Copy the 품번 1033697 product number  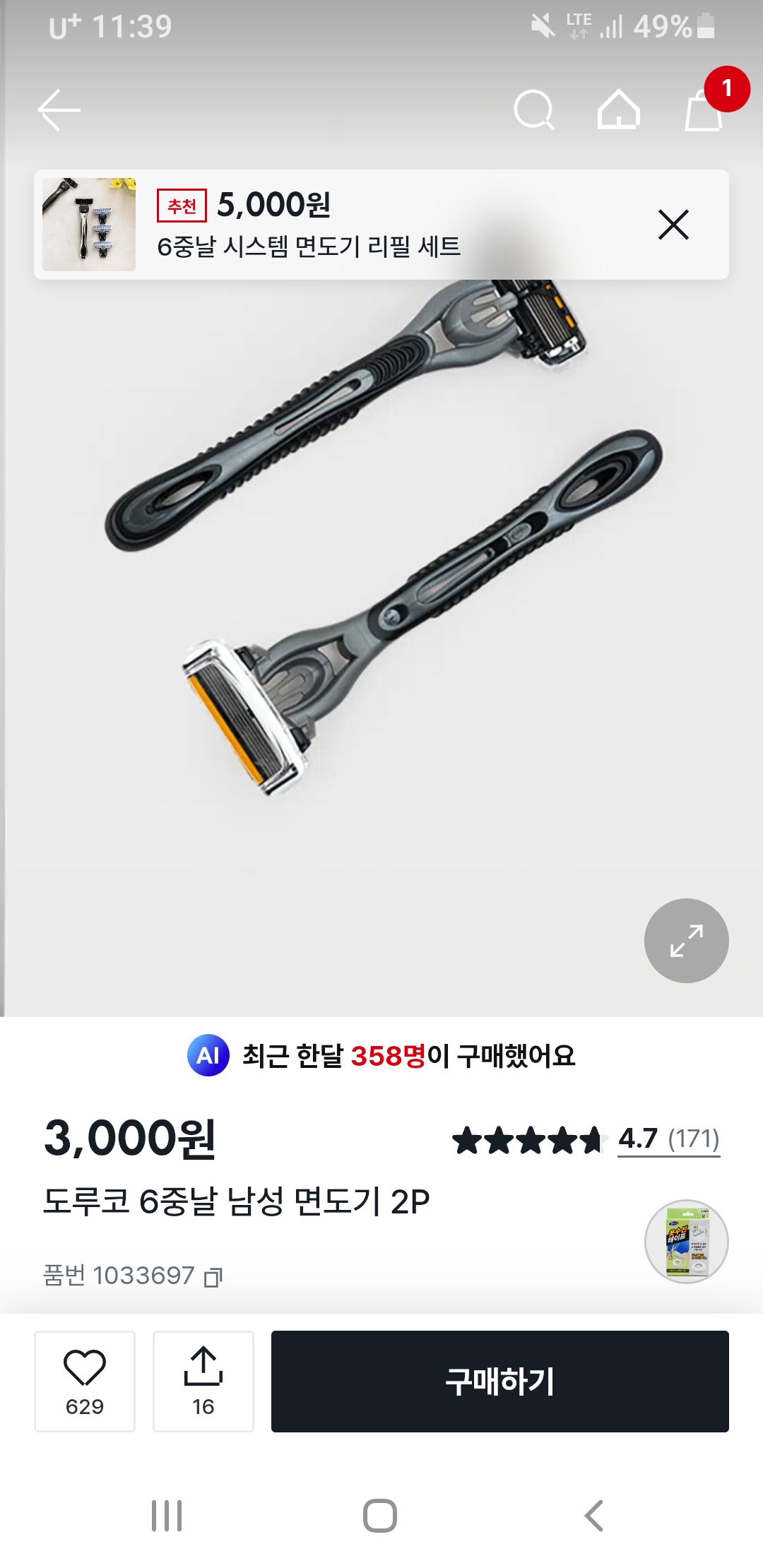pos(213,1276)
